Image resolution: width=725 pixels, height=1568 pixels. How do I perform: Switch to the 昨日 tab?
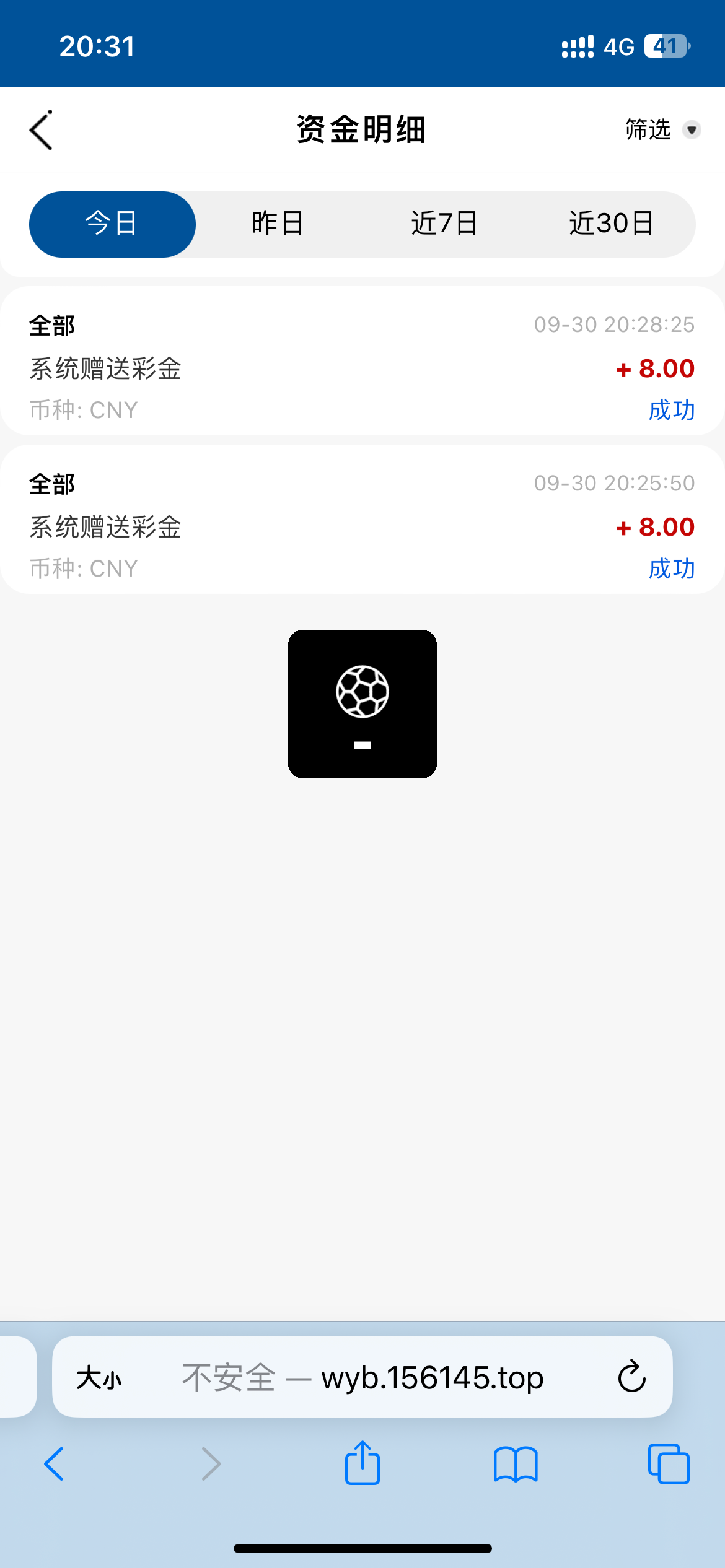pyautogui.click(x=278, y=224)
